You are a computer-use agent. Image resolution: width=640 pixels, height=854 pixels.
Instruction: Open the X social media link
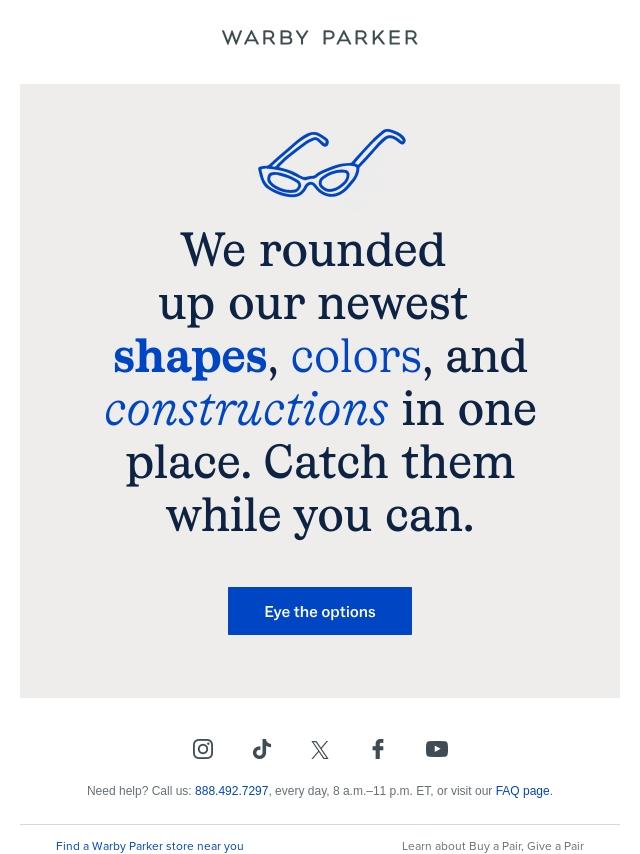(x=320, y=749)
